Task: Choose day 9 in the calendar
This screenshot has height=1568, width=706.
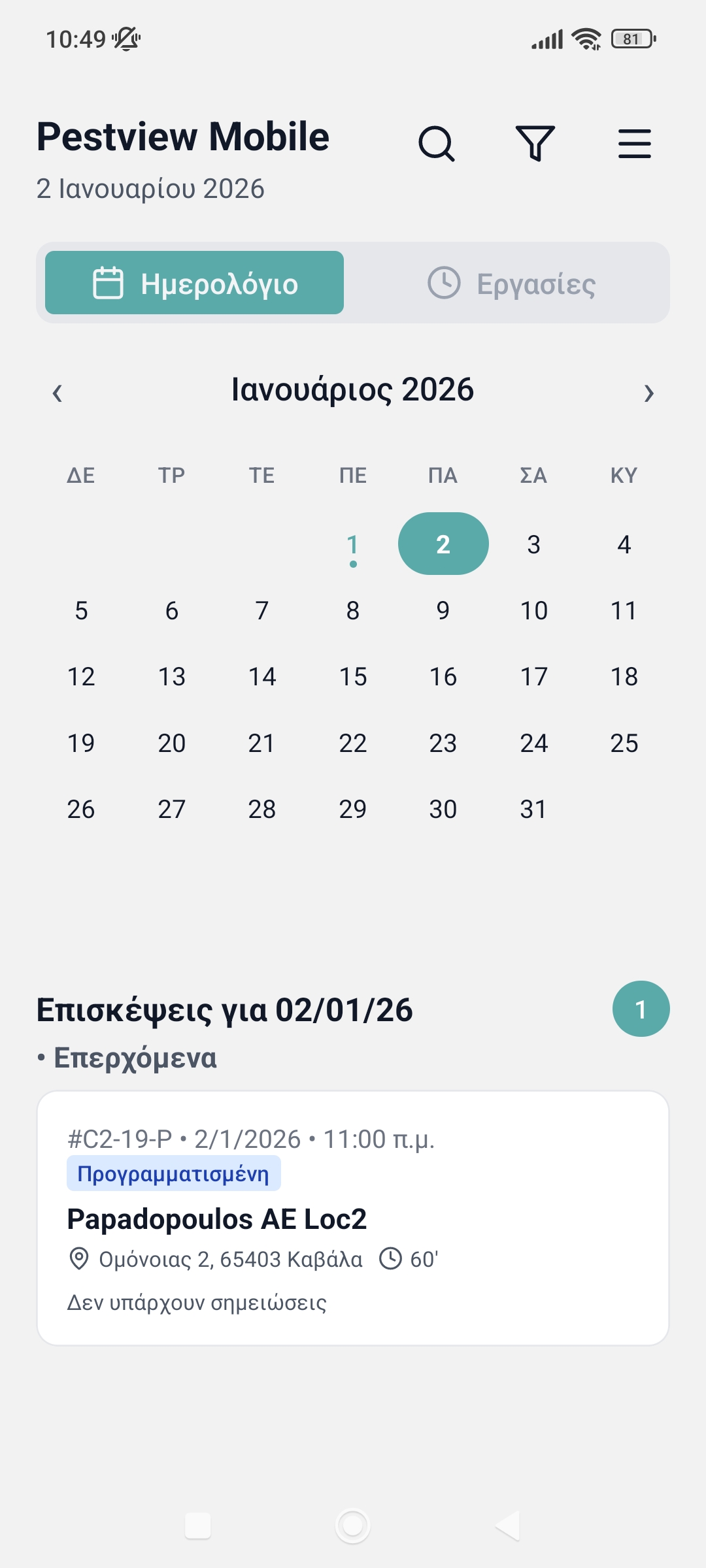Action: pos(443,611)
